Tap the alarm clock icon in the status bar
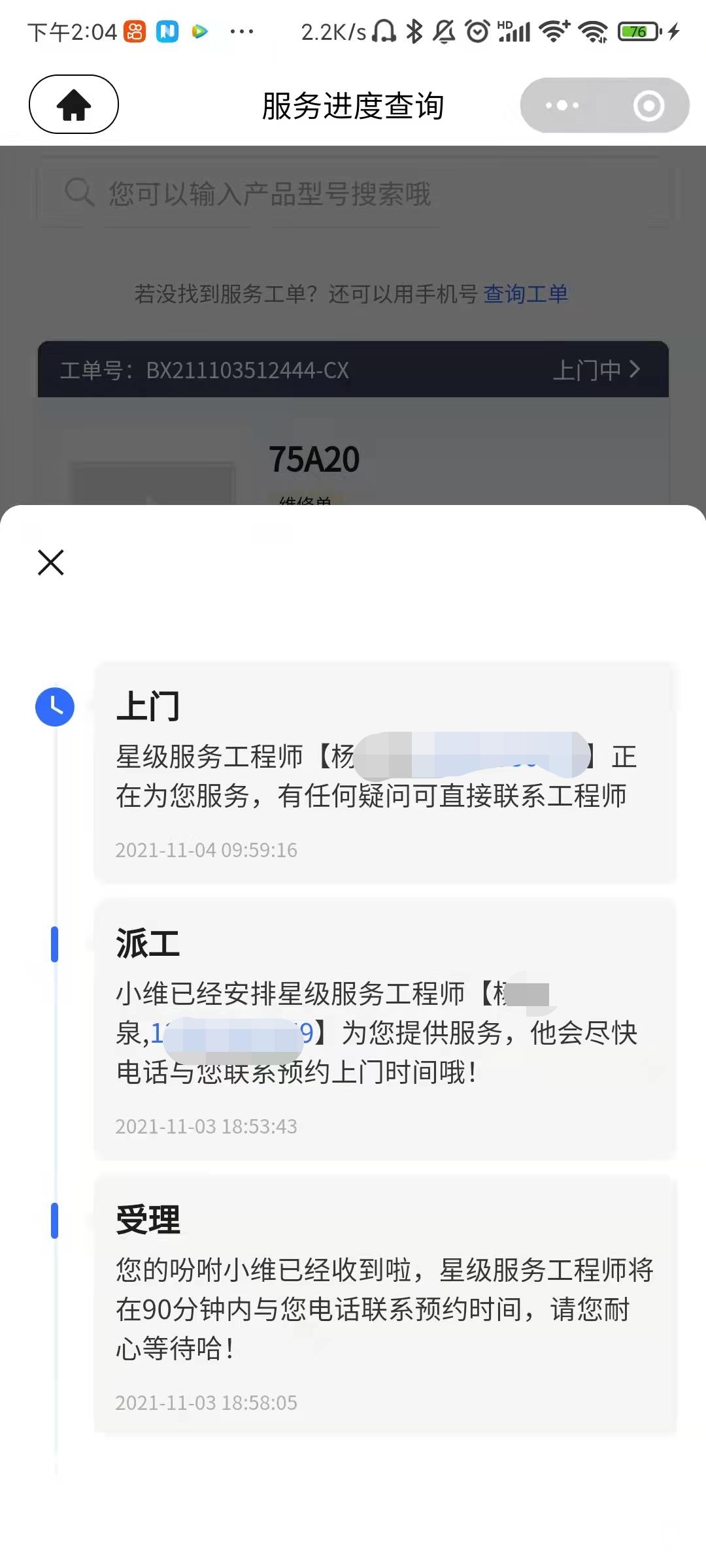706x1568 pixels. tap(477, 30)
